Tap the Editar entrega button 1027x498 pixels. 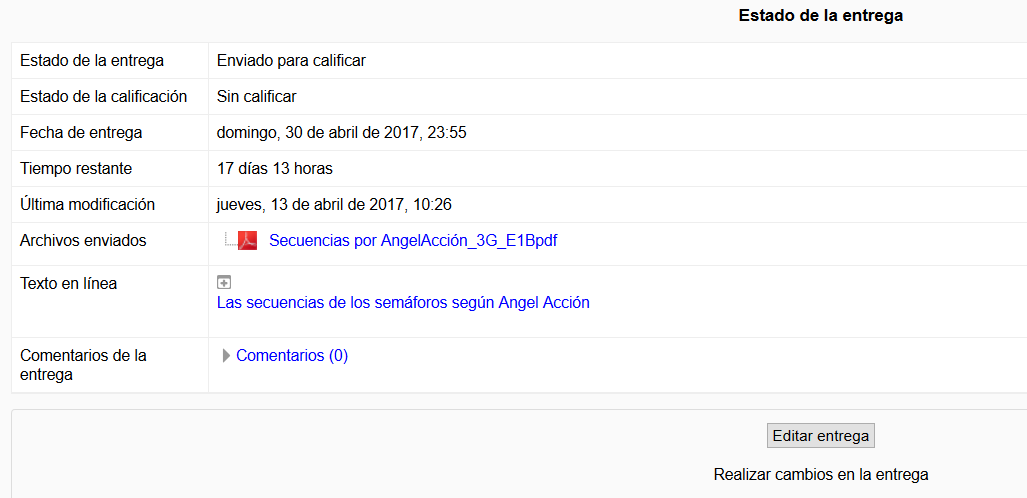point(821,436)
